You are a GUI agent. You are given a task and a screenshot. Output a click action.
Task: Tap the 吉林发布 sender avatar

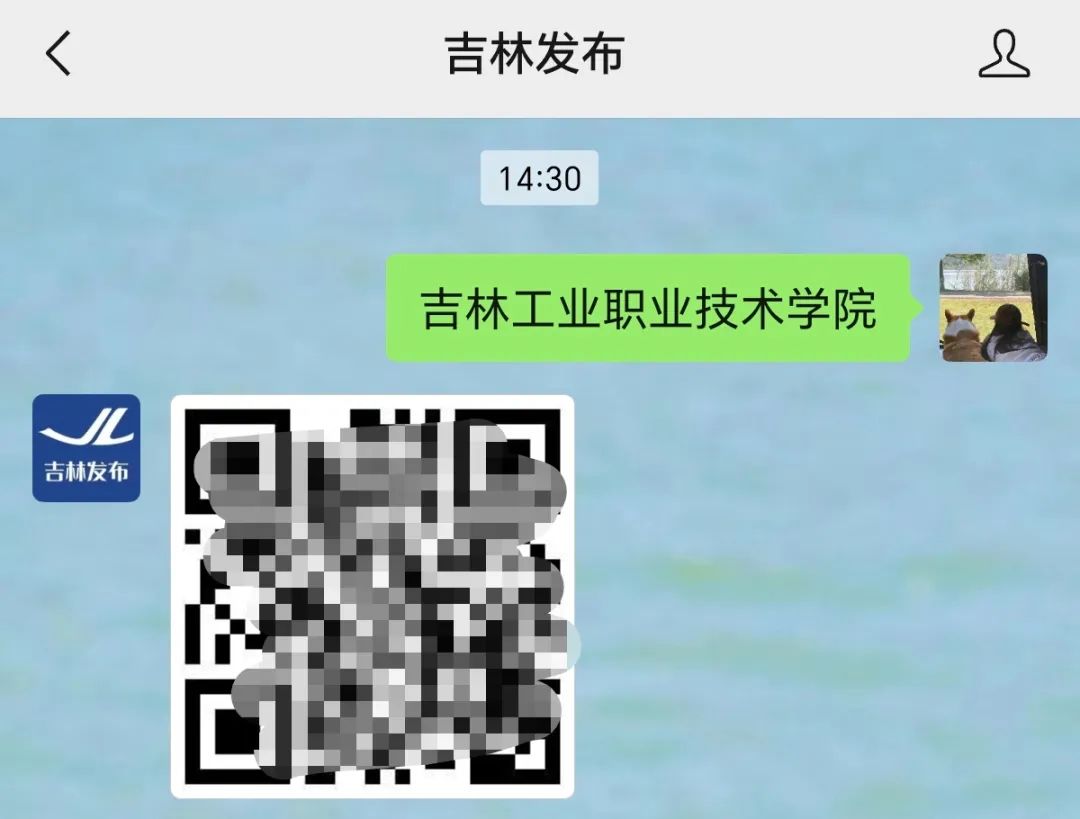coord(86,448)
